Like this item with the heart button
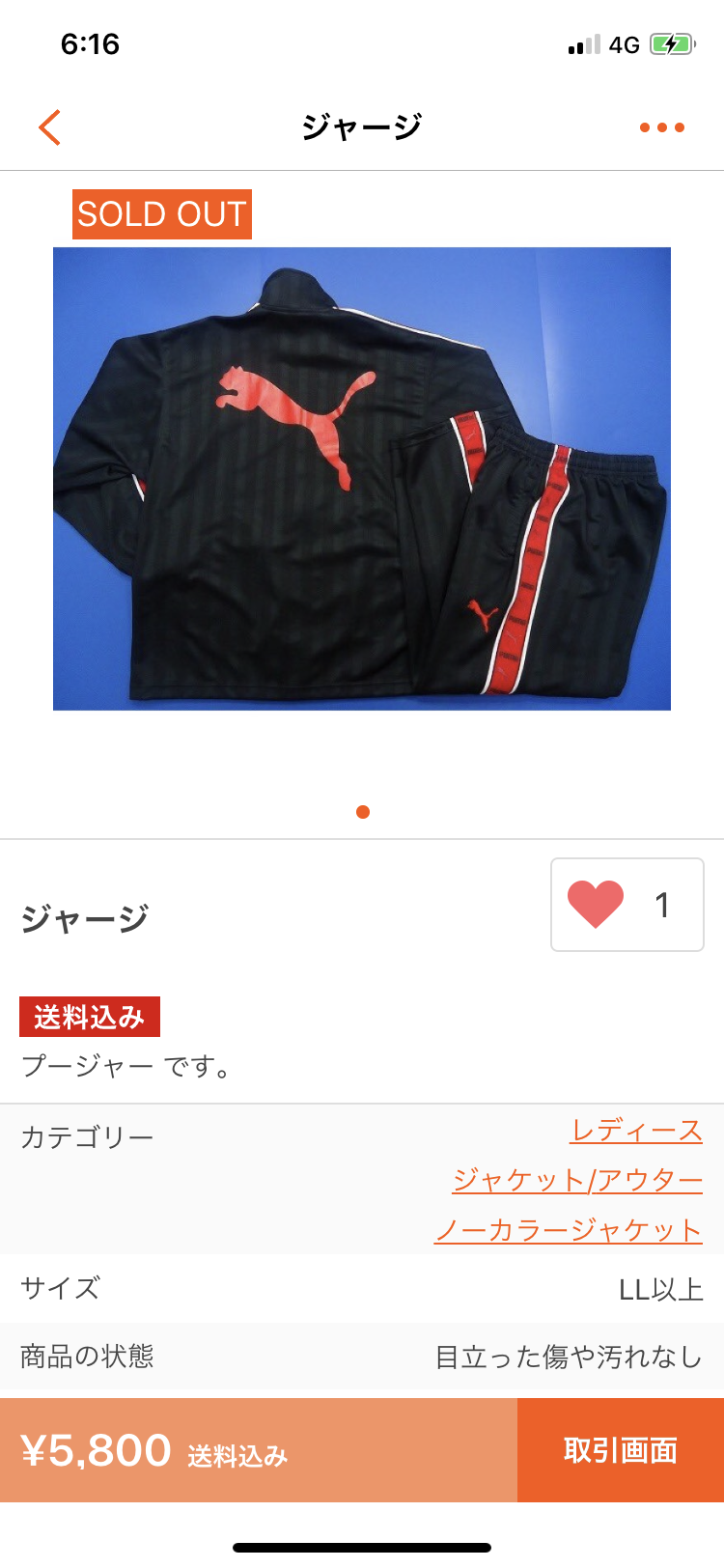Screen dimensions: 724x1568 click(627, 905)
